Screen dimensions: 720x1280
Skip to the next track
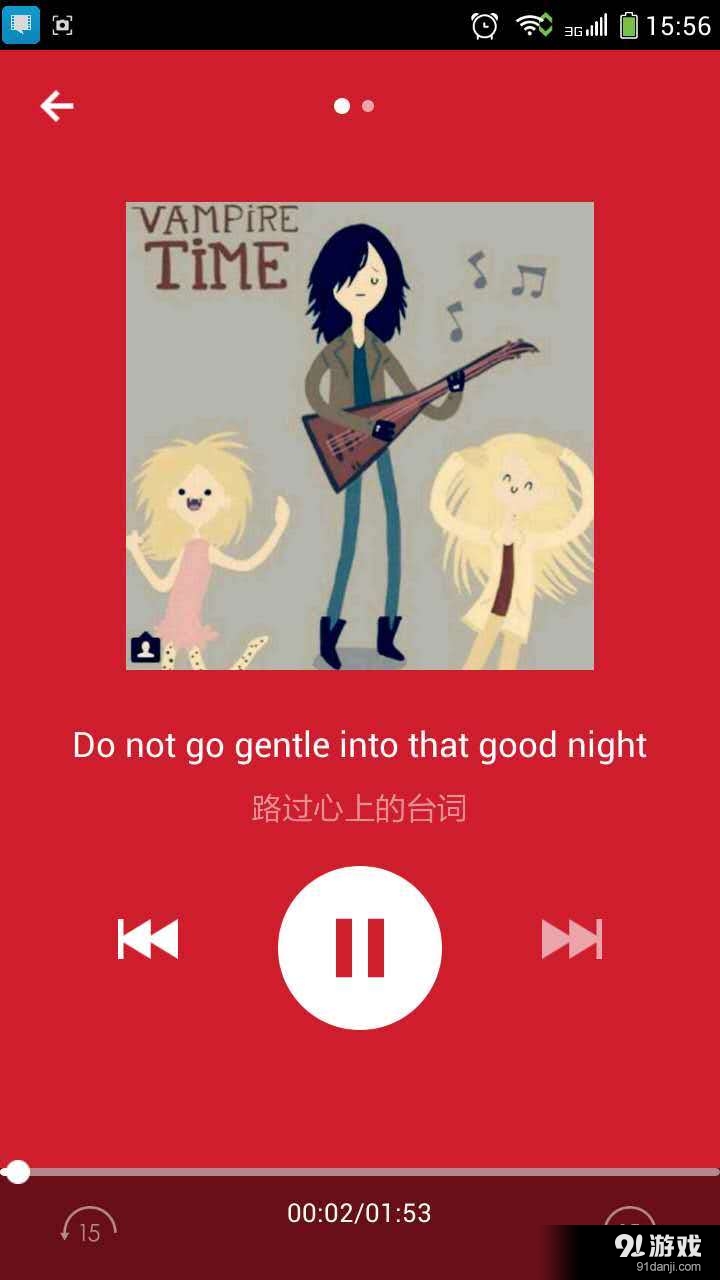point(572,938)
